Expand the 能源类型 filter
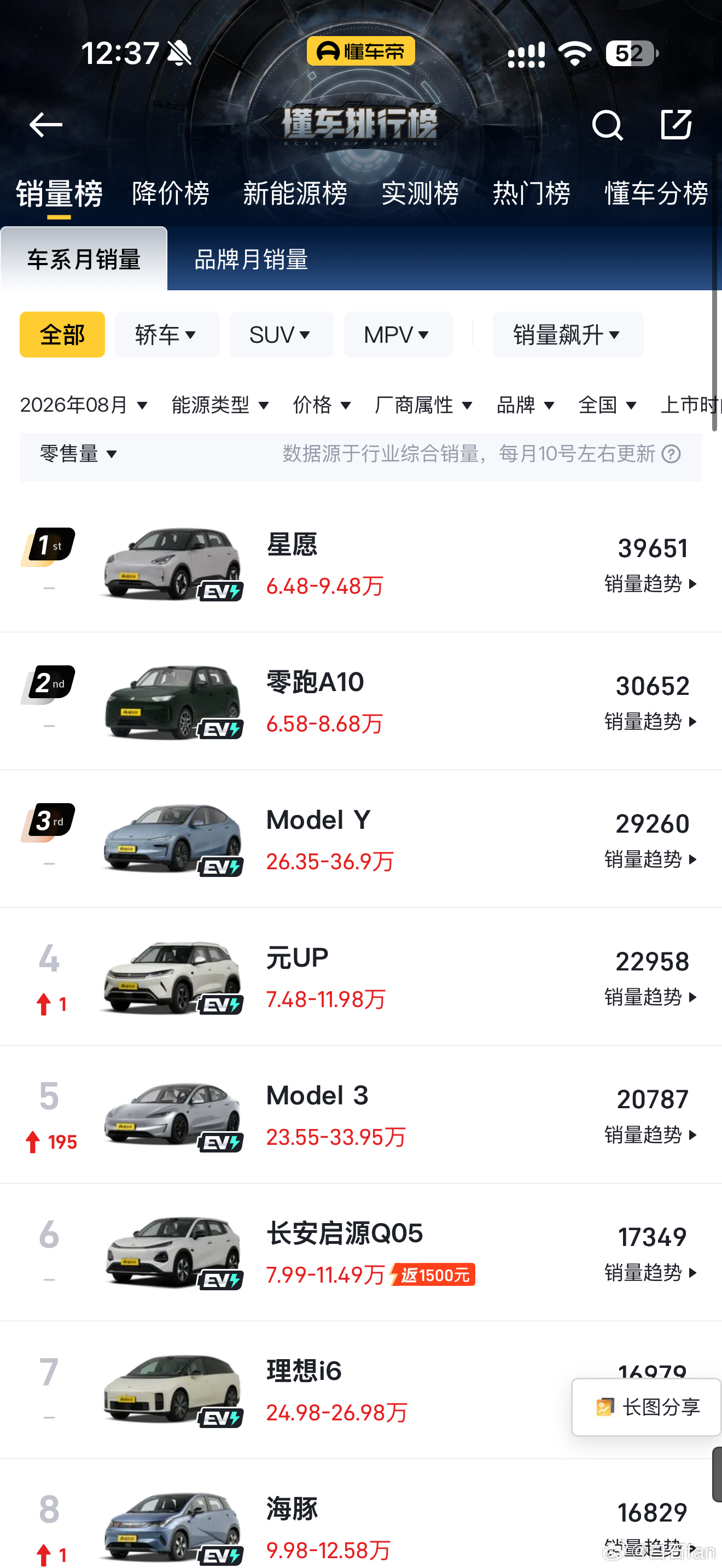Viewport: 722px width, 1568px height. [x=220, y=405]
